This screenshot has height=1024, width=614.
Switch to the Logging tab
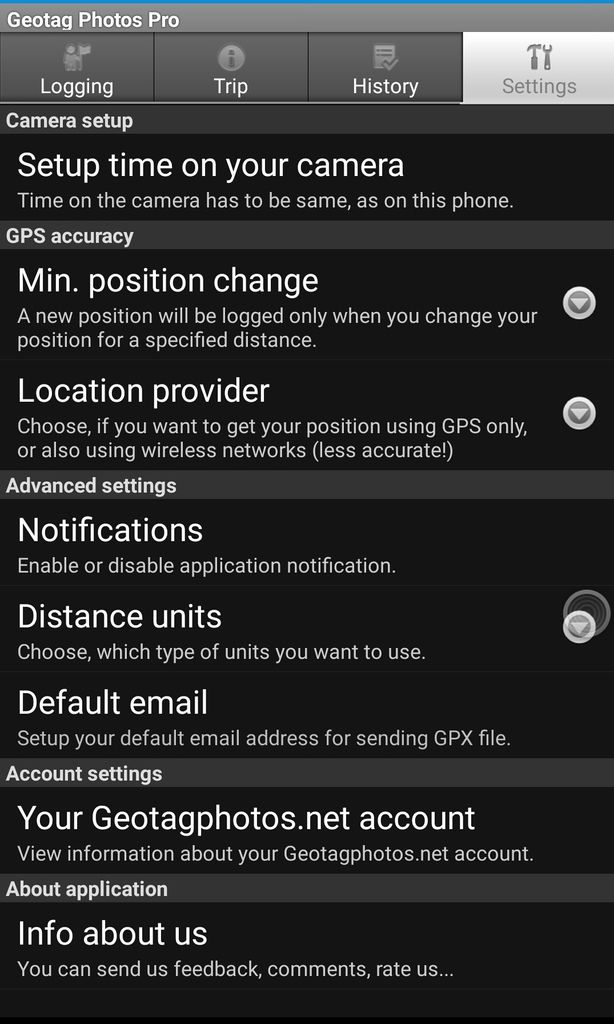point(77,68)
